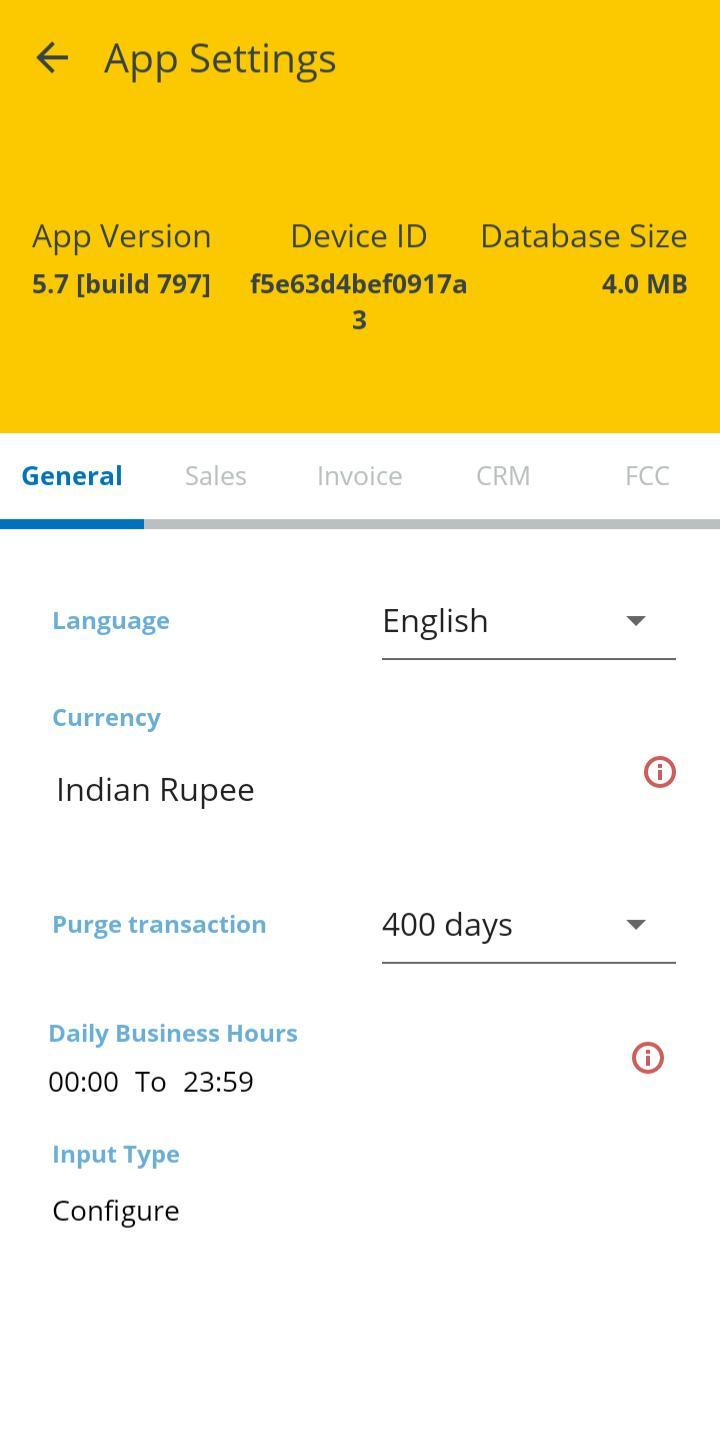This screenshot has height=1439, width=720.
Task: Expand the Language dropdown showing English
Action: pos(528,621)
